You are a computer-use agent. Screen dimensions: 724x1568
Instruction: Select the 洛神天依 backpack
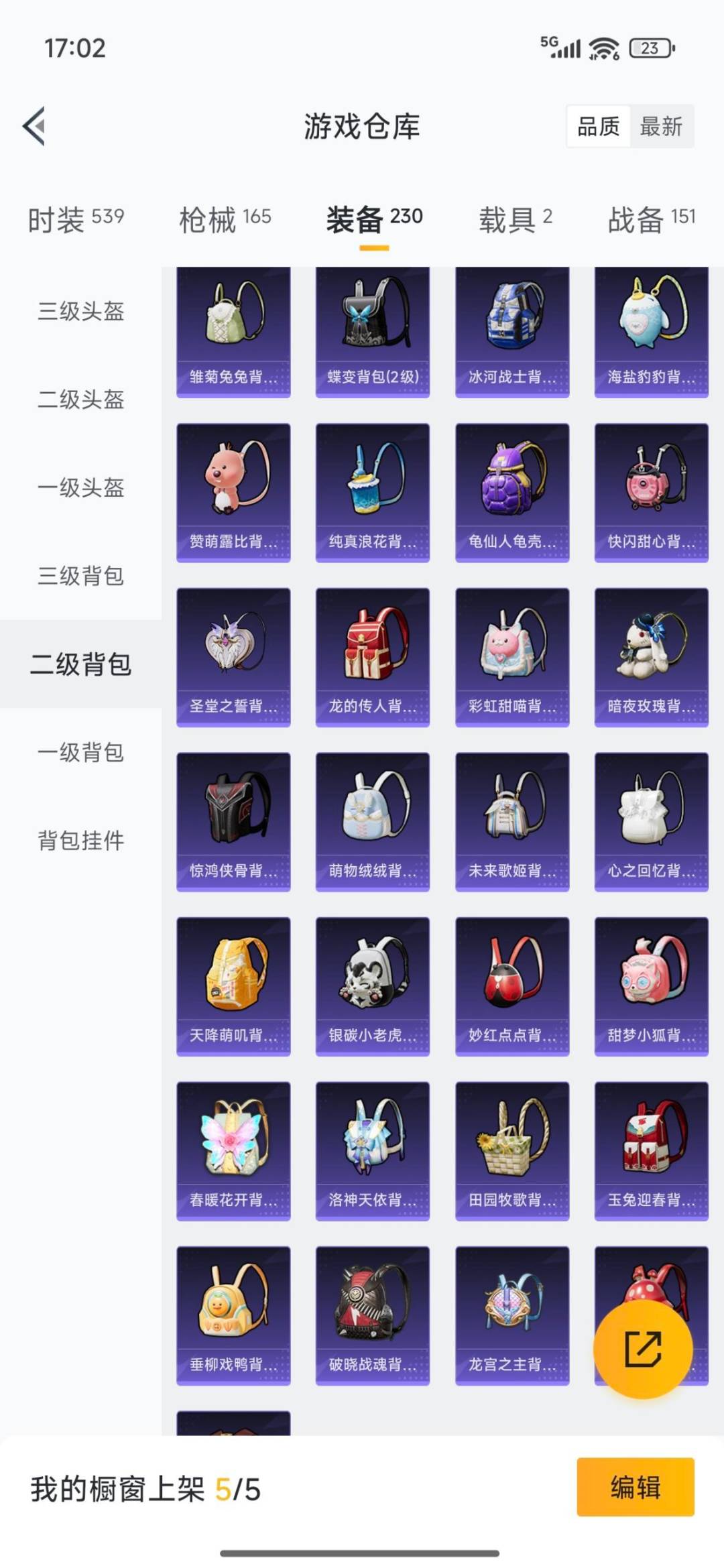[373, 1150]
